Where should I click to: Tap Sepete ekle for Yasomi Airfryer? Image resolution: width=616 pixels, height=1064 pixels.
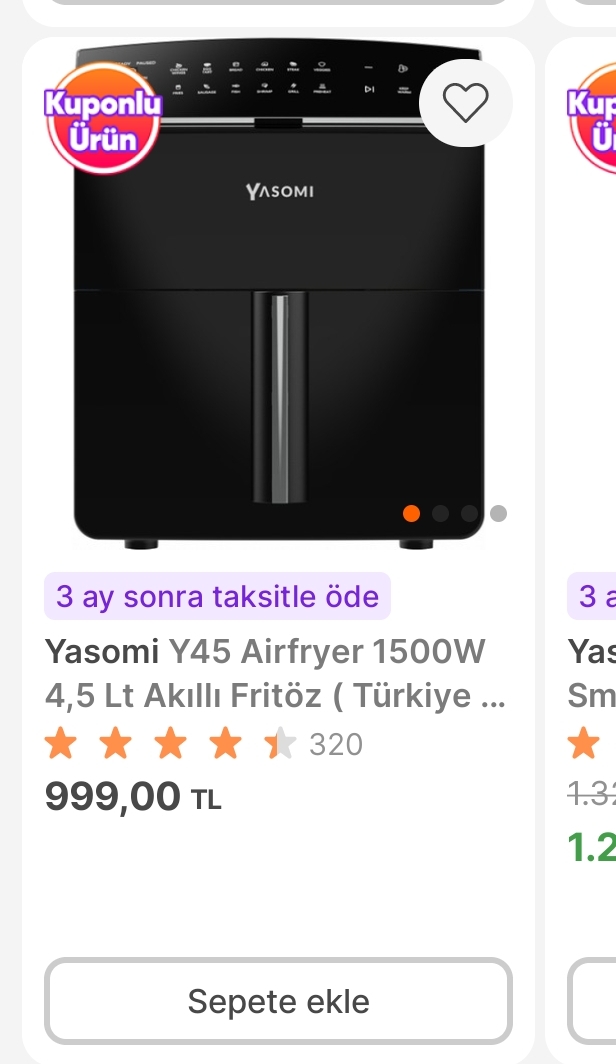(278, 1001)
